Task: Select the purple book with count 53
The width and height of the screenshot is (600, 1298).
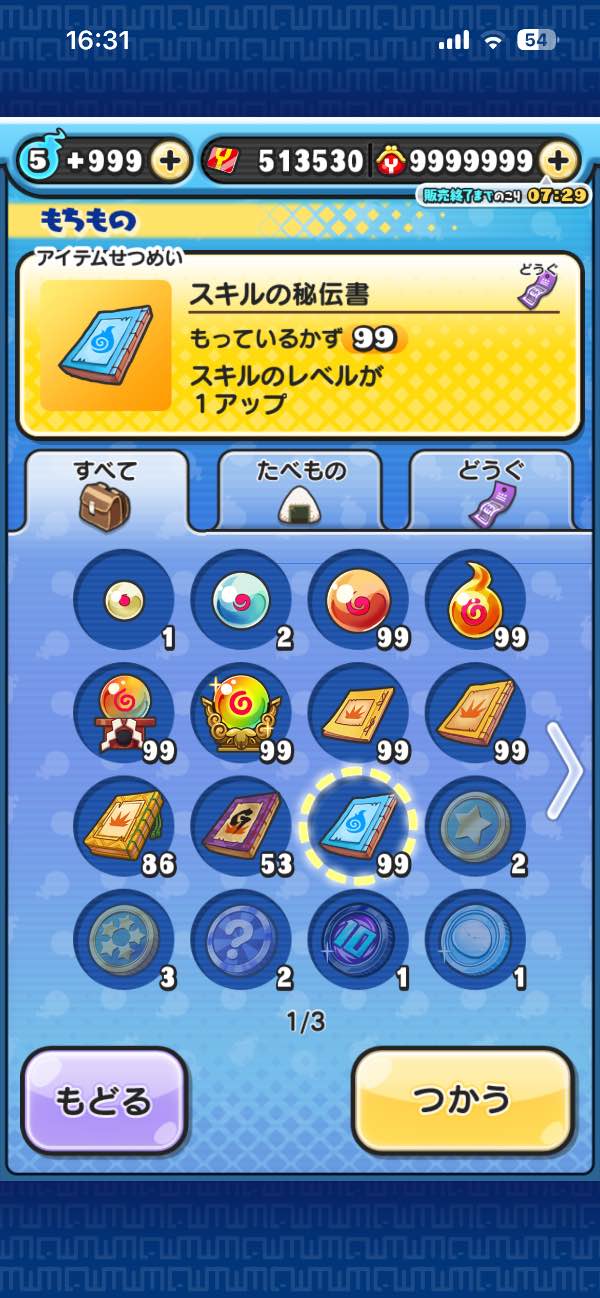Action: click(x=241, y=826)
